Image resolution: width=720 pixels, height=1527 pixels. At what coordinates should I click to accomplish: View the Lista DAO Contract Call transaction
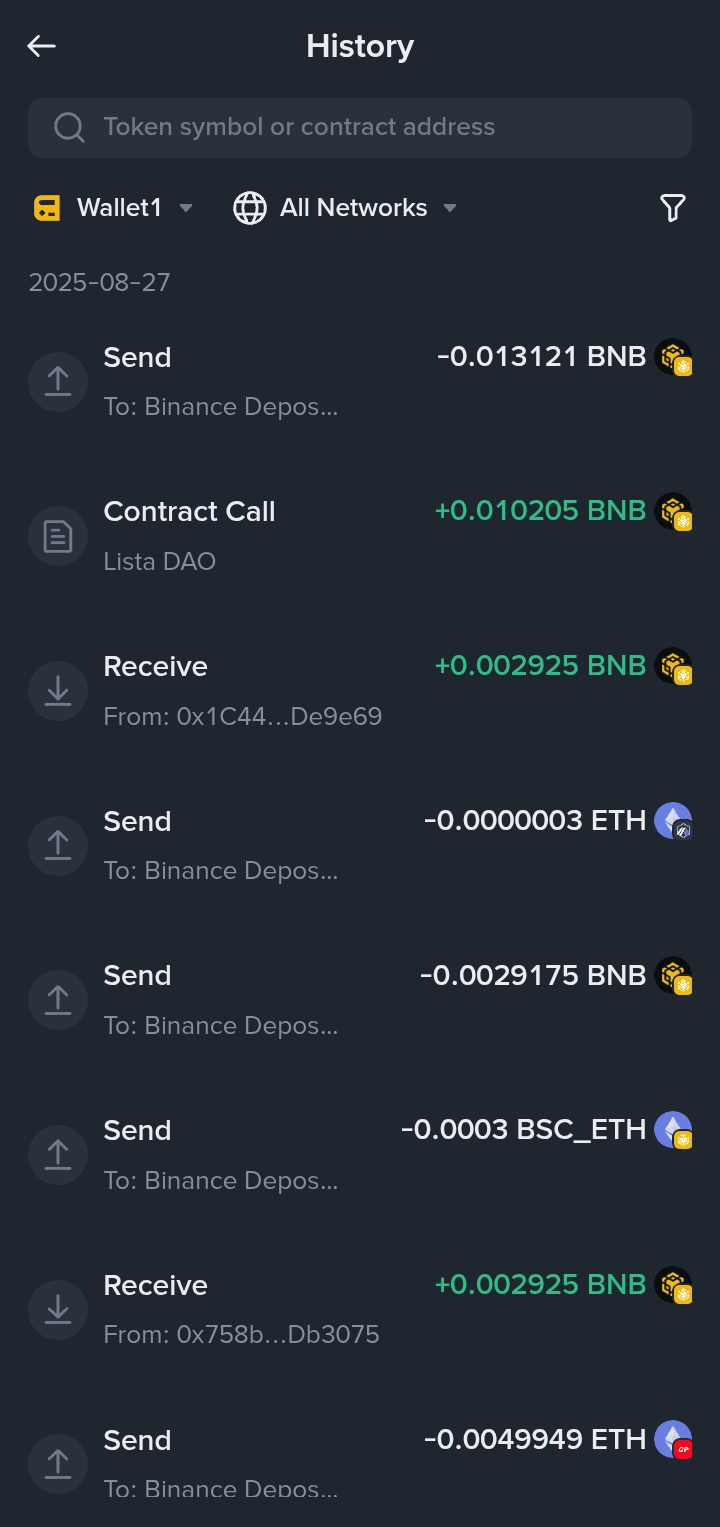coord(360,536)
